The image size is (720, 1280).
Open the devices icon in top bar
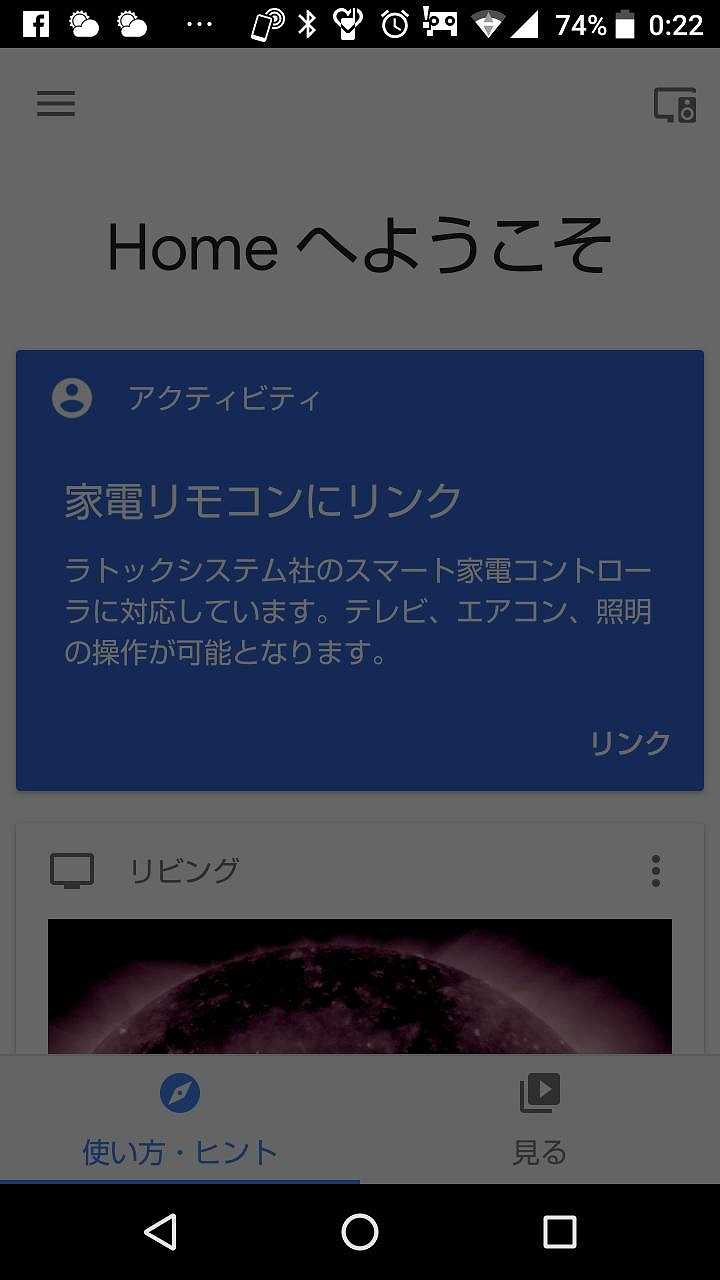675,105
